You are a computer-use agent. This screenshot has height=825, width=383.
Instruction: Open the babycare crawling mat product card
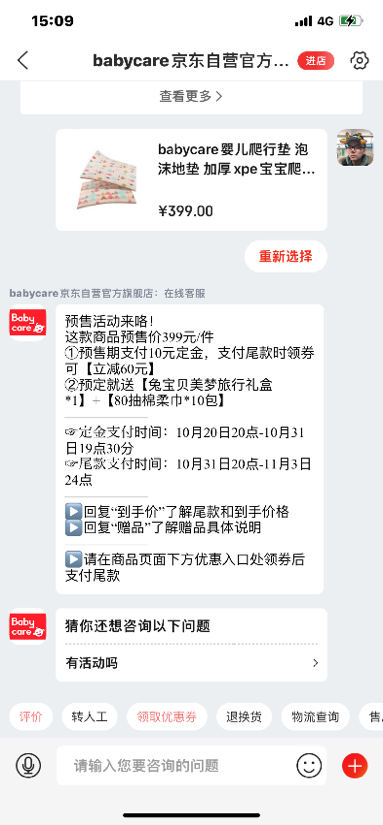click(x=191, y=180)
